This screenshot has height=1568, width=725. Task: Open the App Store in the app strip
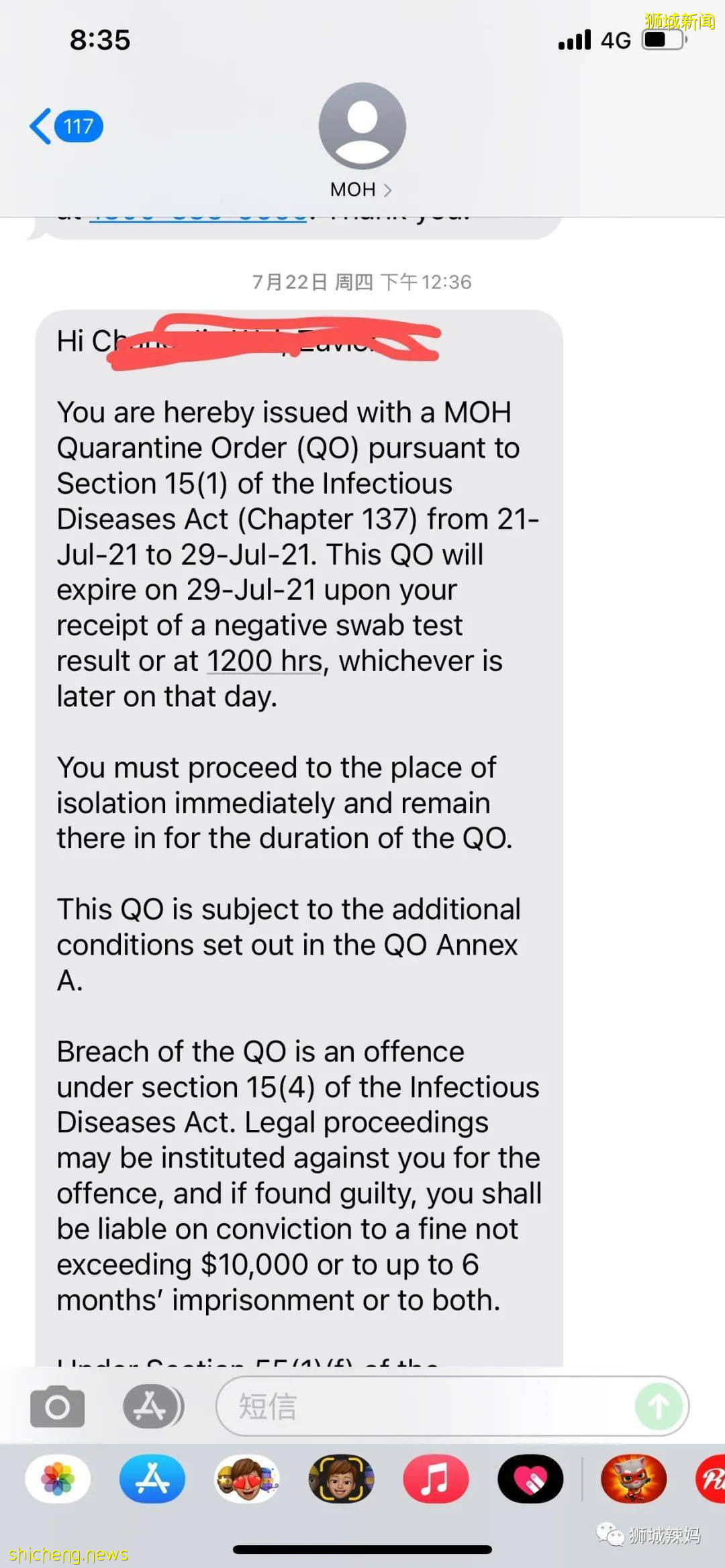point(152,1479)
